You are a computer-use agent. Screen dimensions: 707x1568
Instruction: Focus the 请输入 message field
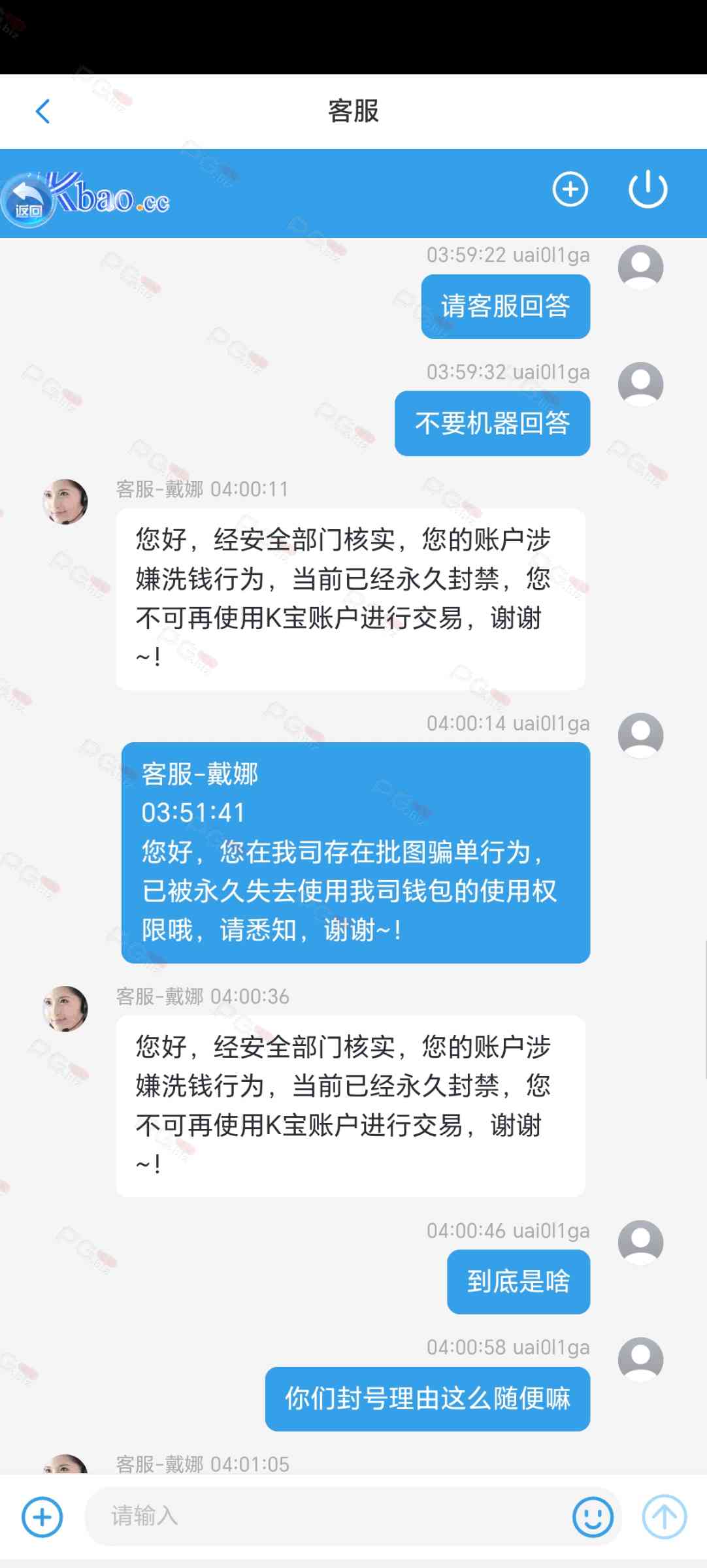pyautogui.click(x=327, y=1516)
